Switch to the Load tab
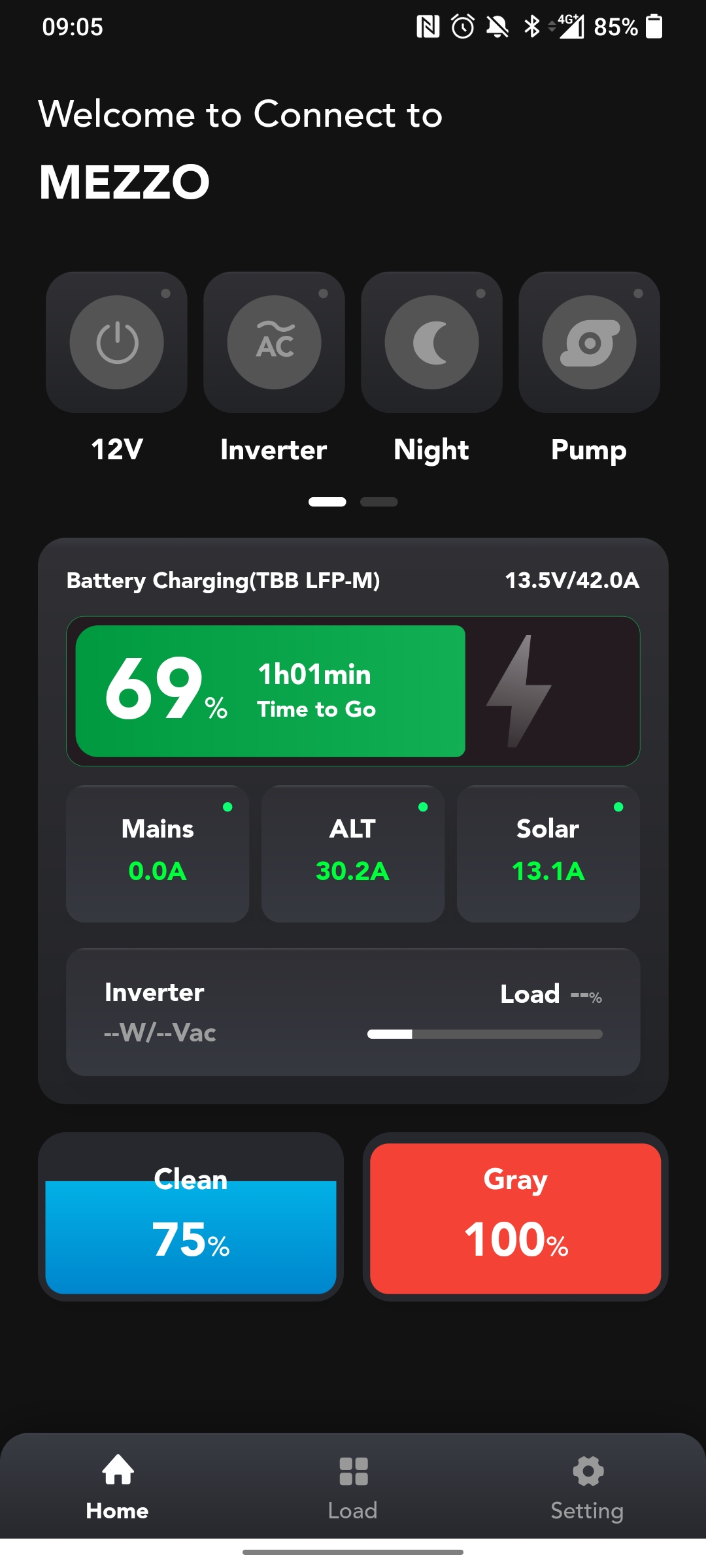The height and width of the screenshot is (1568, 706). [x=353, y=1486]
